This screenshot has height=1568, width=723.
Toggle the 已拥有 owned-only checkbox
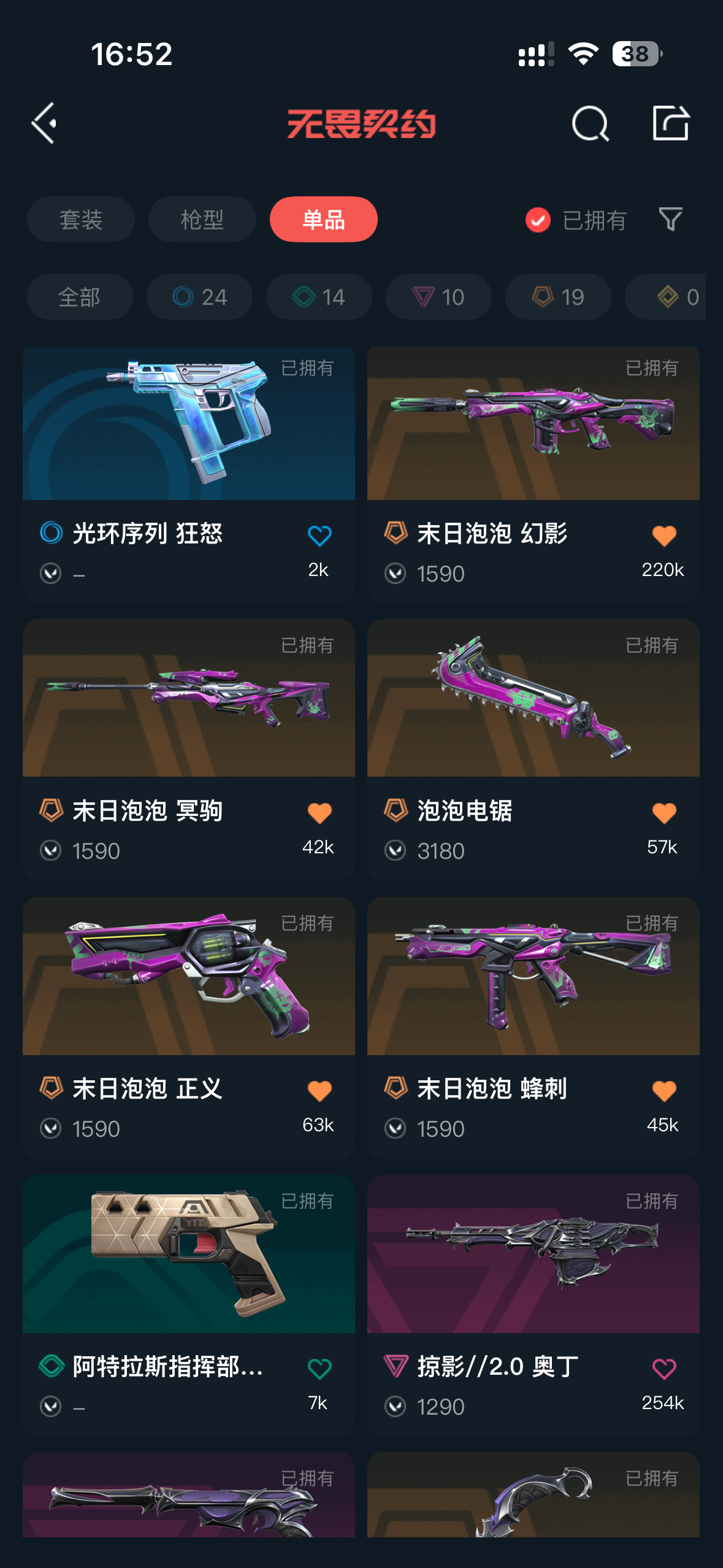point(538,220)
